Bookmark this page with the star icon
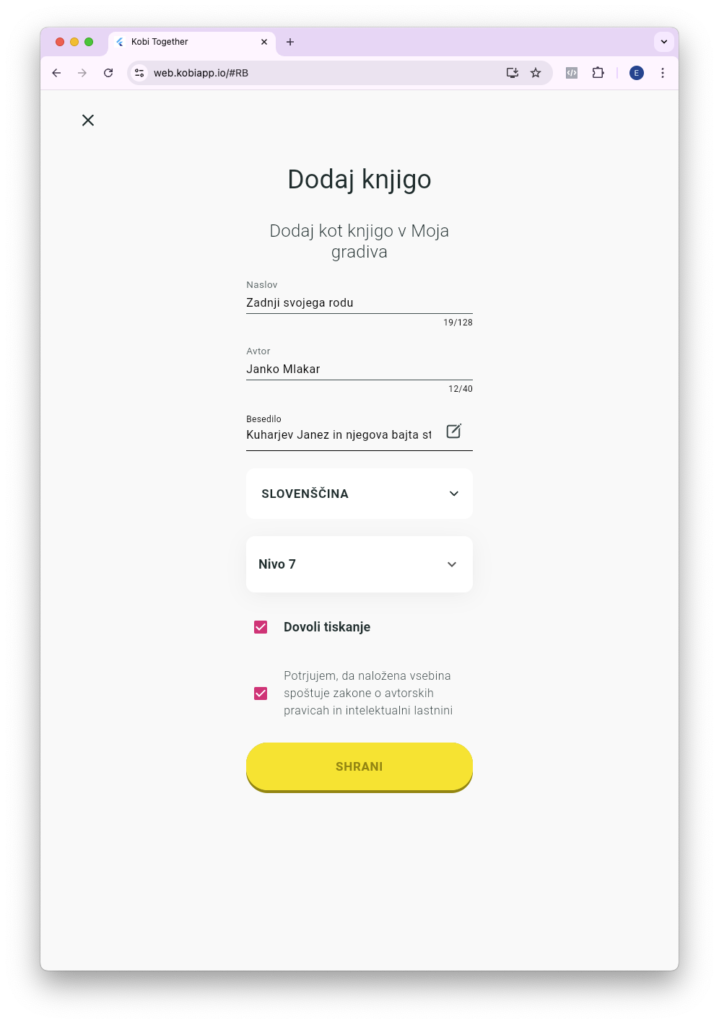 535,73
